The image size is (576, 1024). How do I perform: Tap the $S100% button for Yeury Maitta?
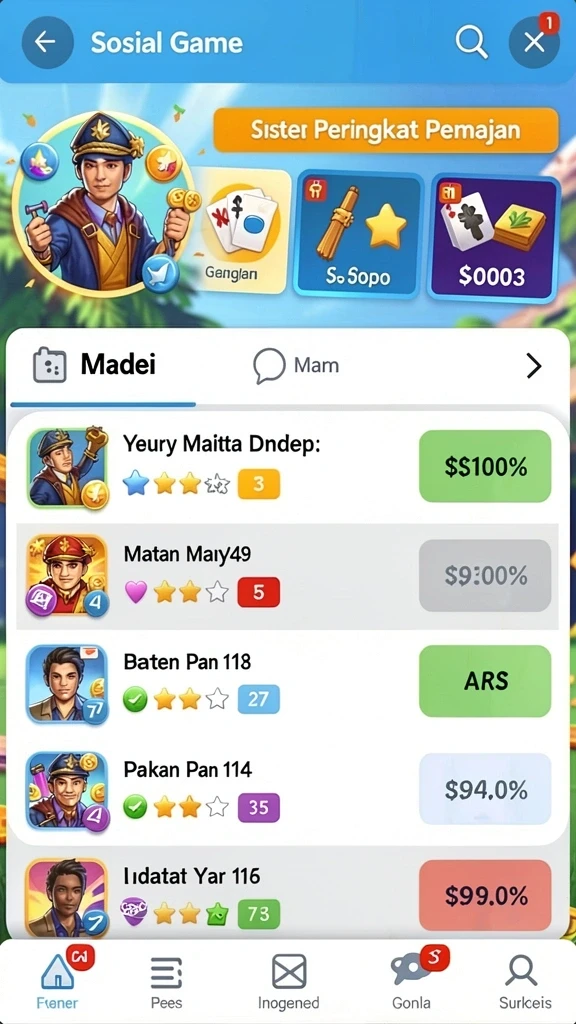[x=485, y=466]
